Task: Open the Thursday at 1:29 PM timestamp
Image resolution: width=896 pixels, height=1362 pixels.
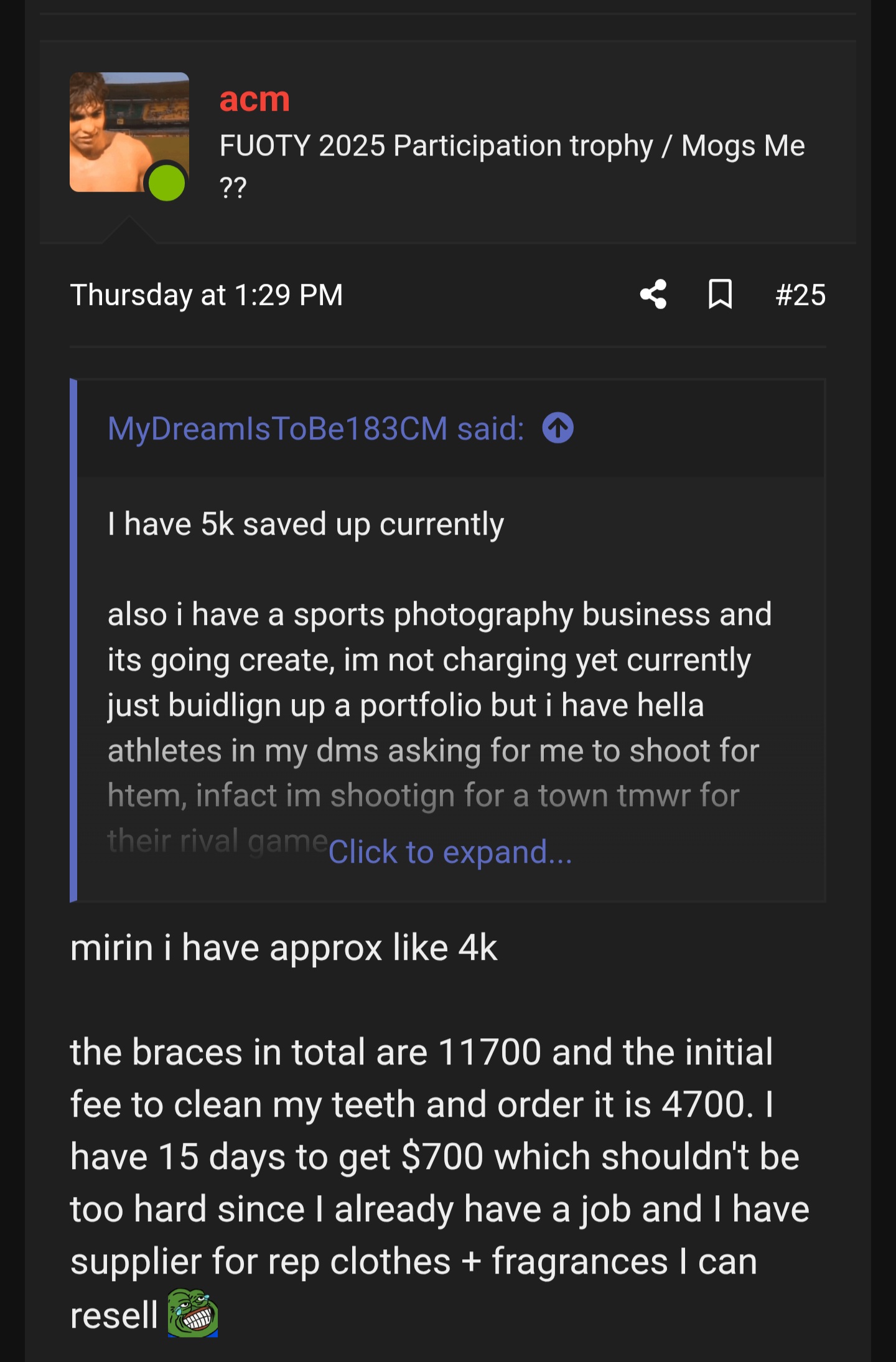Action: (x=207, y=295)
